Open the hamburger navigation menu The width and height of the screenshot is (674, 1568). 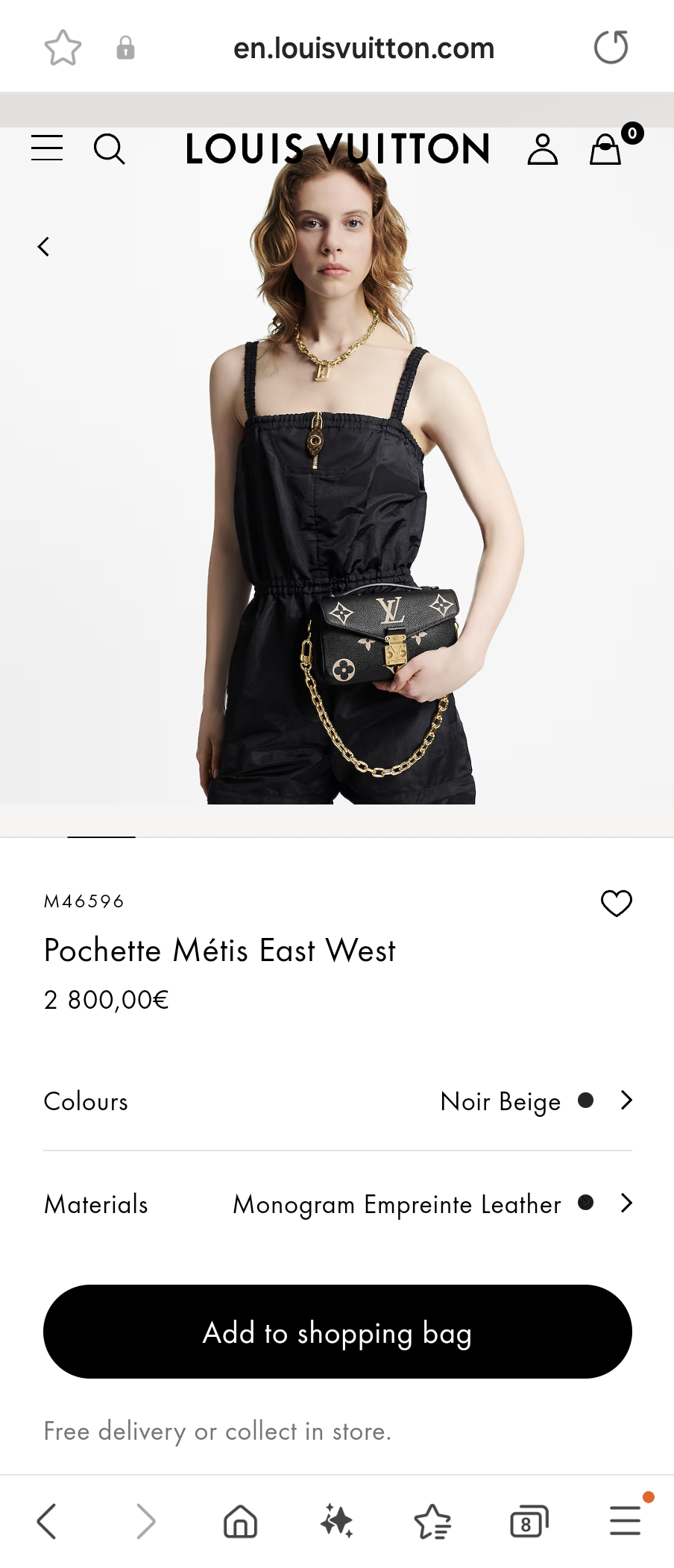click(x=46, y=148)
